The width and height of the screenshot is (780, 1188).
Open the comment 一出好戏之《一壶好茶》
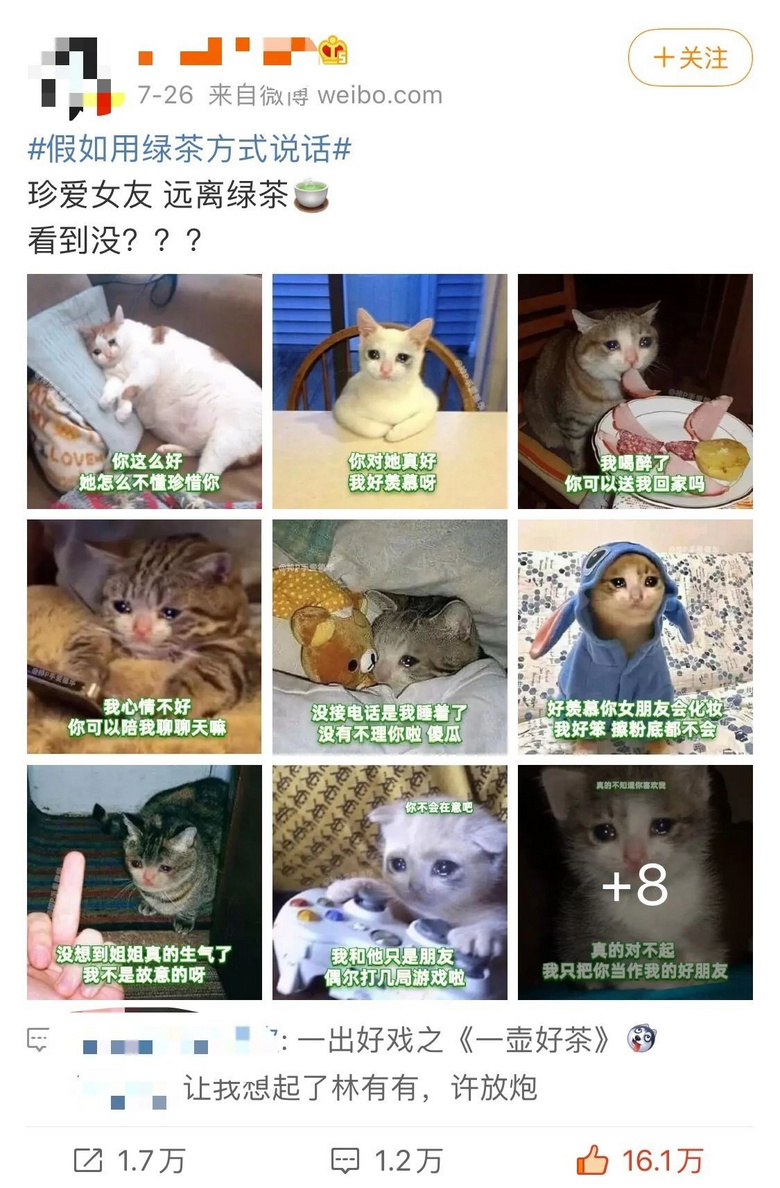pyautogui.click(x=455, y=1040)
